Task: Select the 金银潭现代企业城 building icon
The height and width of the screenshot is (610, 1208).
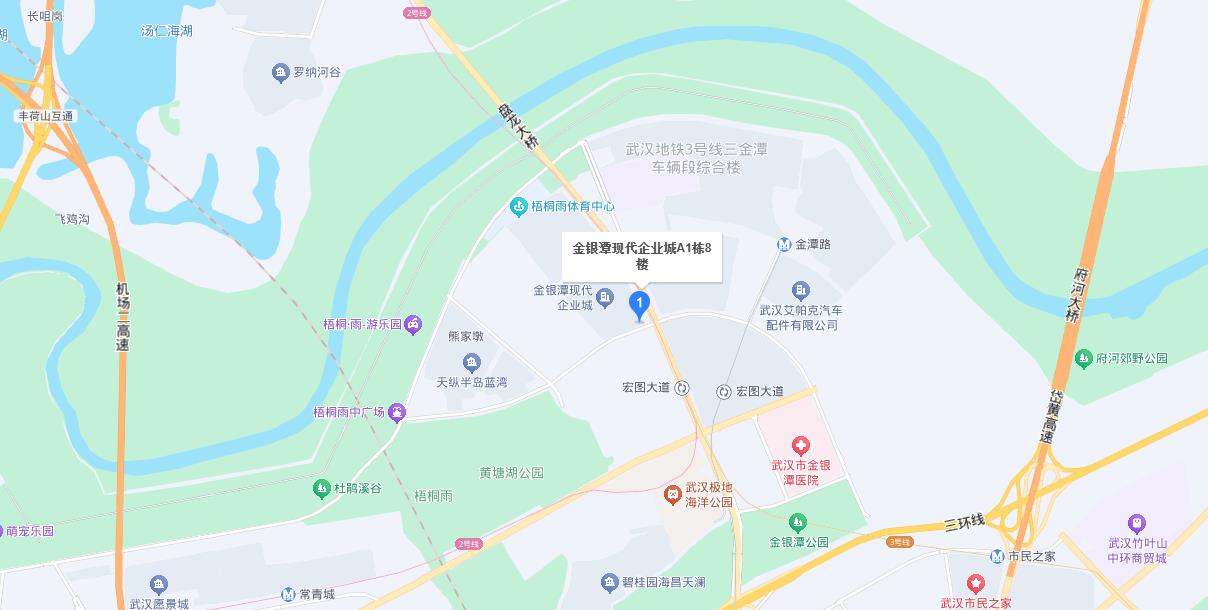Action: click(x=605, y=297)
